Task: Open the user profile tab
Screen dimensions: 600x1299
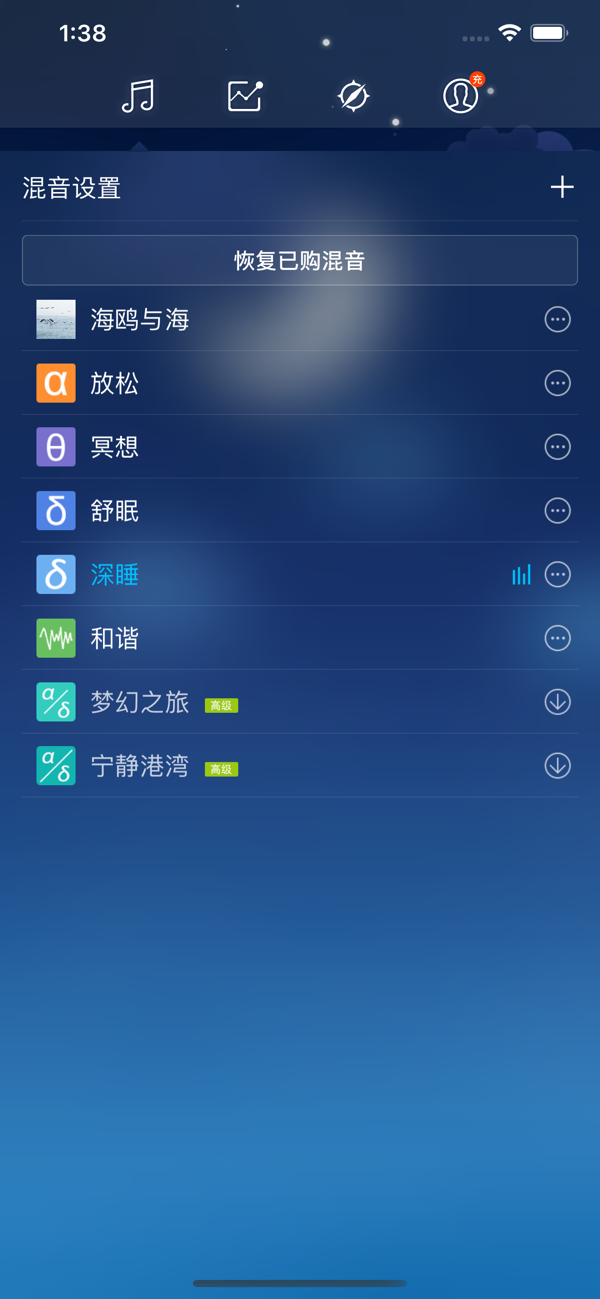Action: (x=461, y=96)
